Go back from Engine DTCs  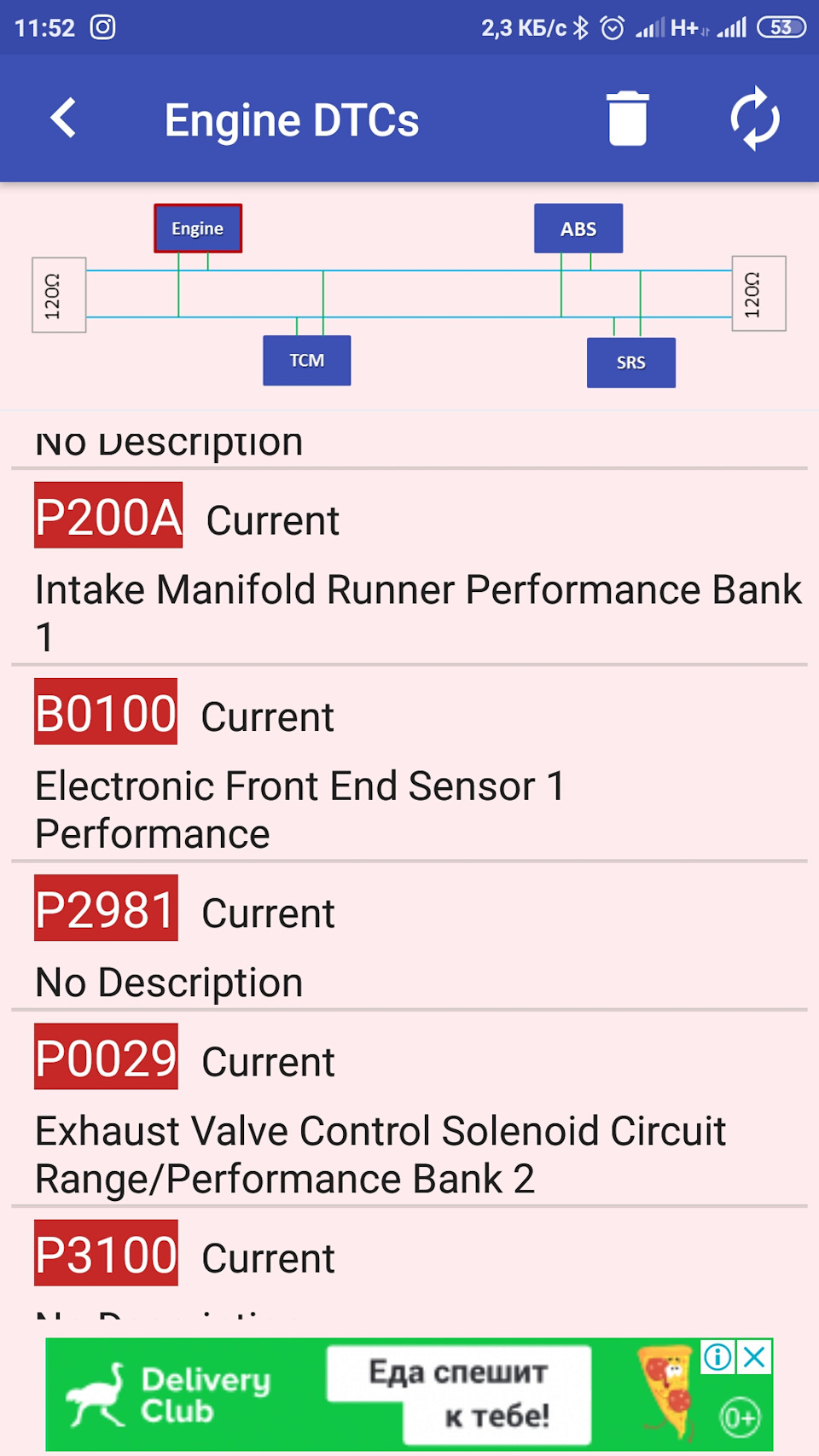coord(64,119)
